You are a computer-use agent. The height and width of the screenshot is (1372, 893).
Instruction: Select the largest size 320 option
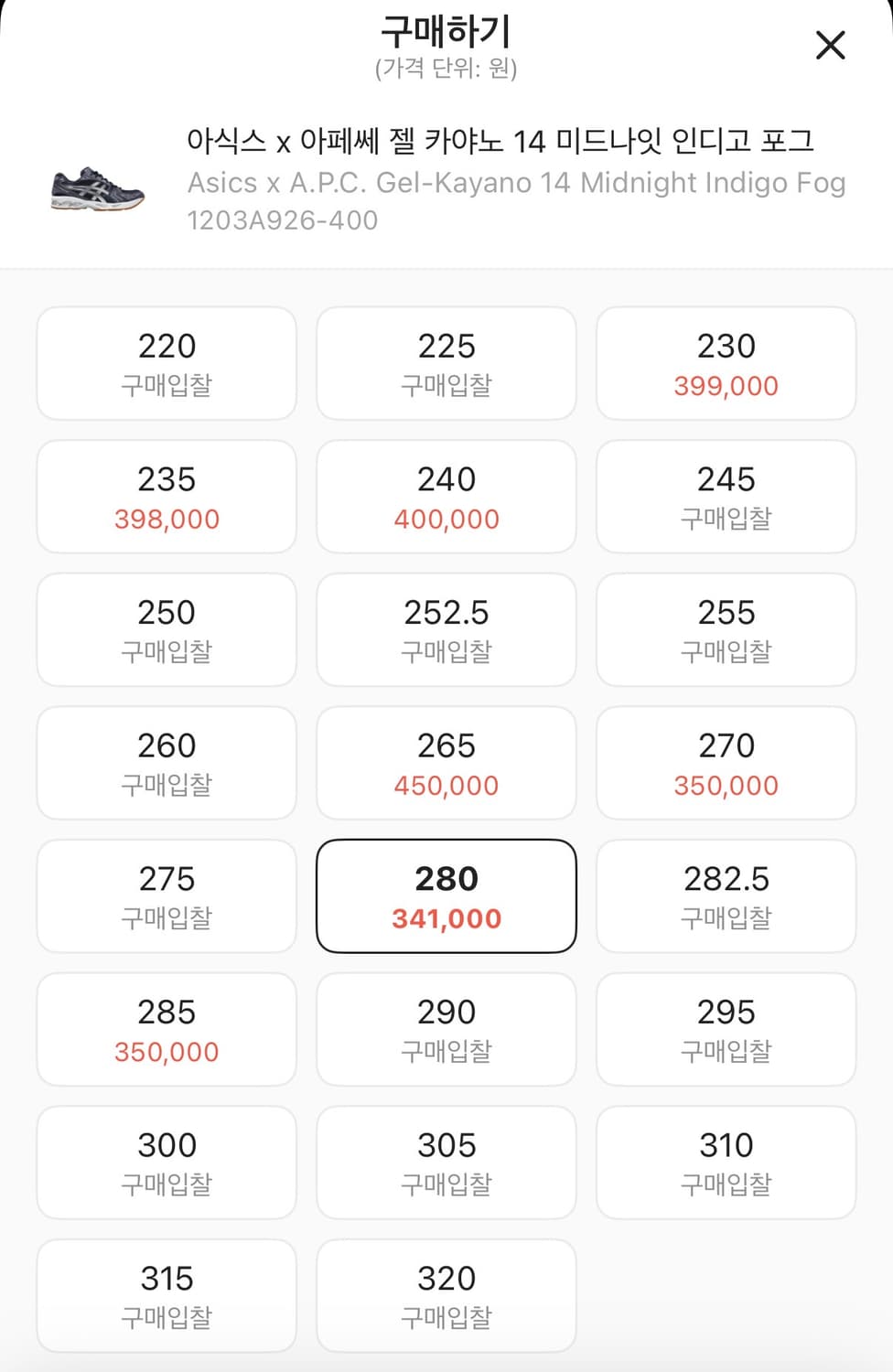446,1296
